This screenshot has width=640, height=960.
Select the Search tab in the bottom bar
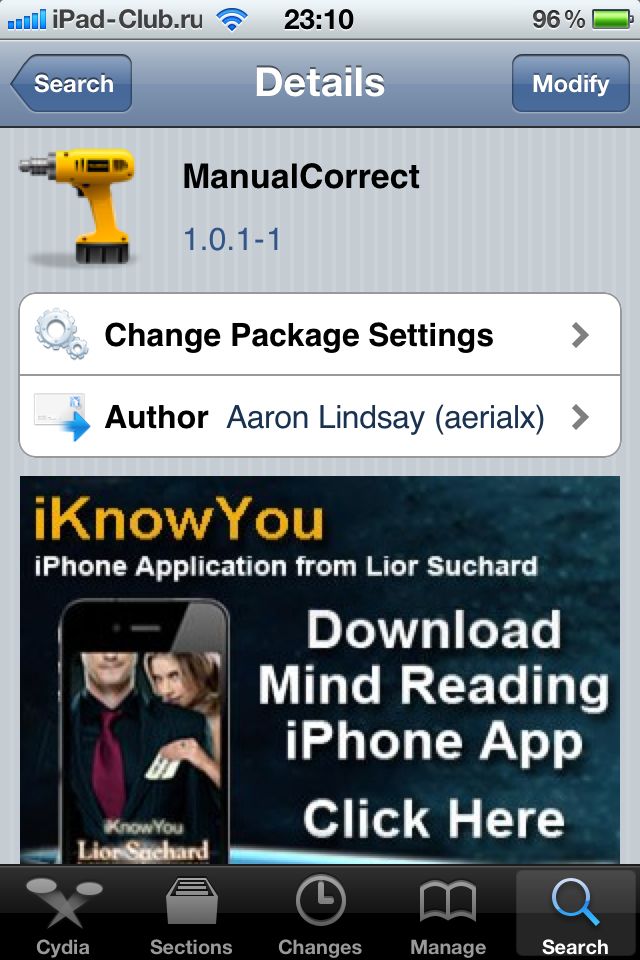(x=575, y=915)
